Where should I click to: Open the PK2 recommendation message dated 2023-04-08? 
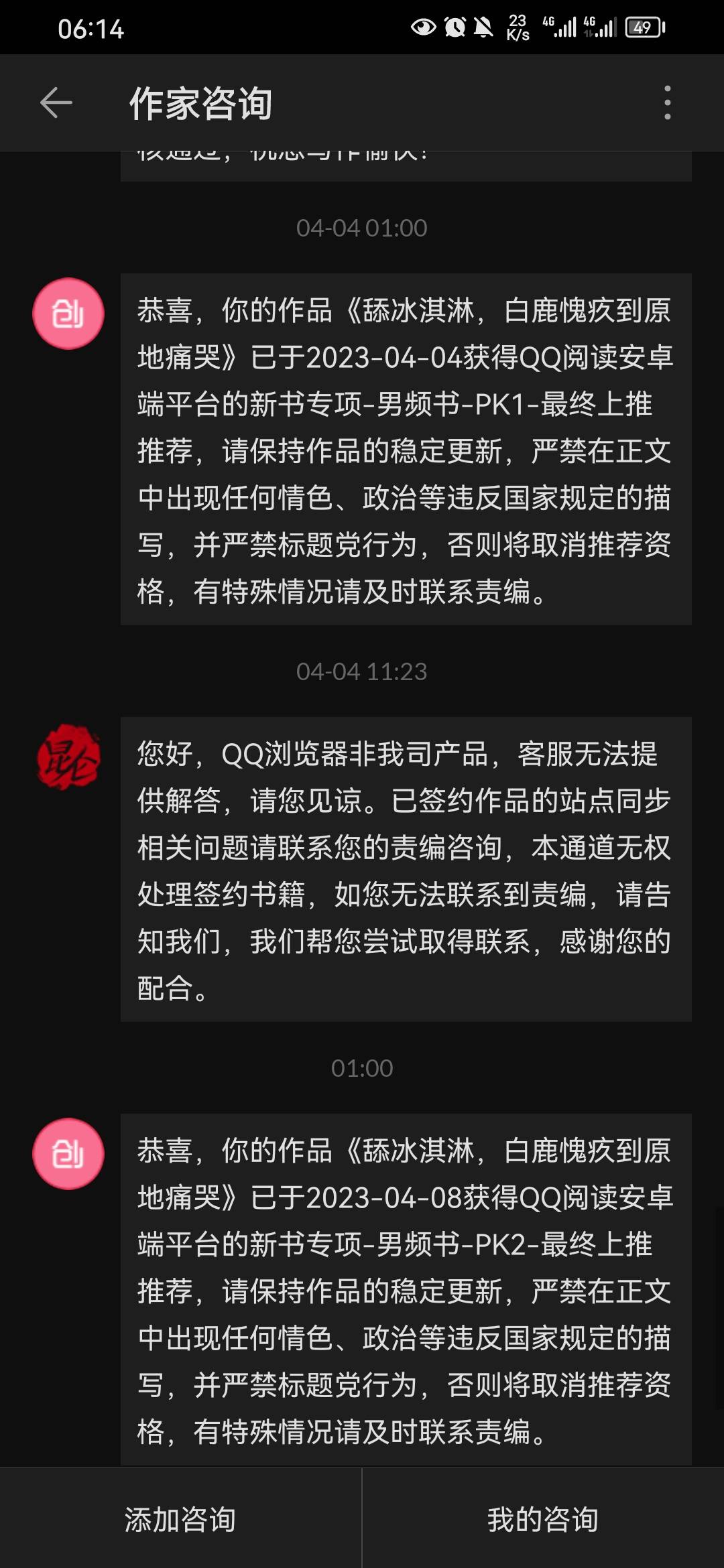pos(406,1290)
